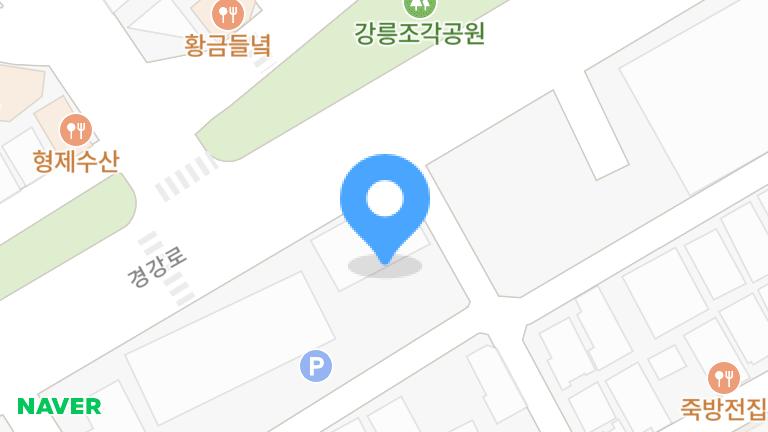Select the 죽방전집 restaurant marker
This screenshot has height=432, width=768.
pos(722,378)
